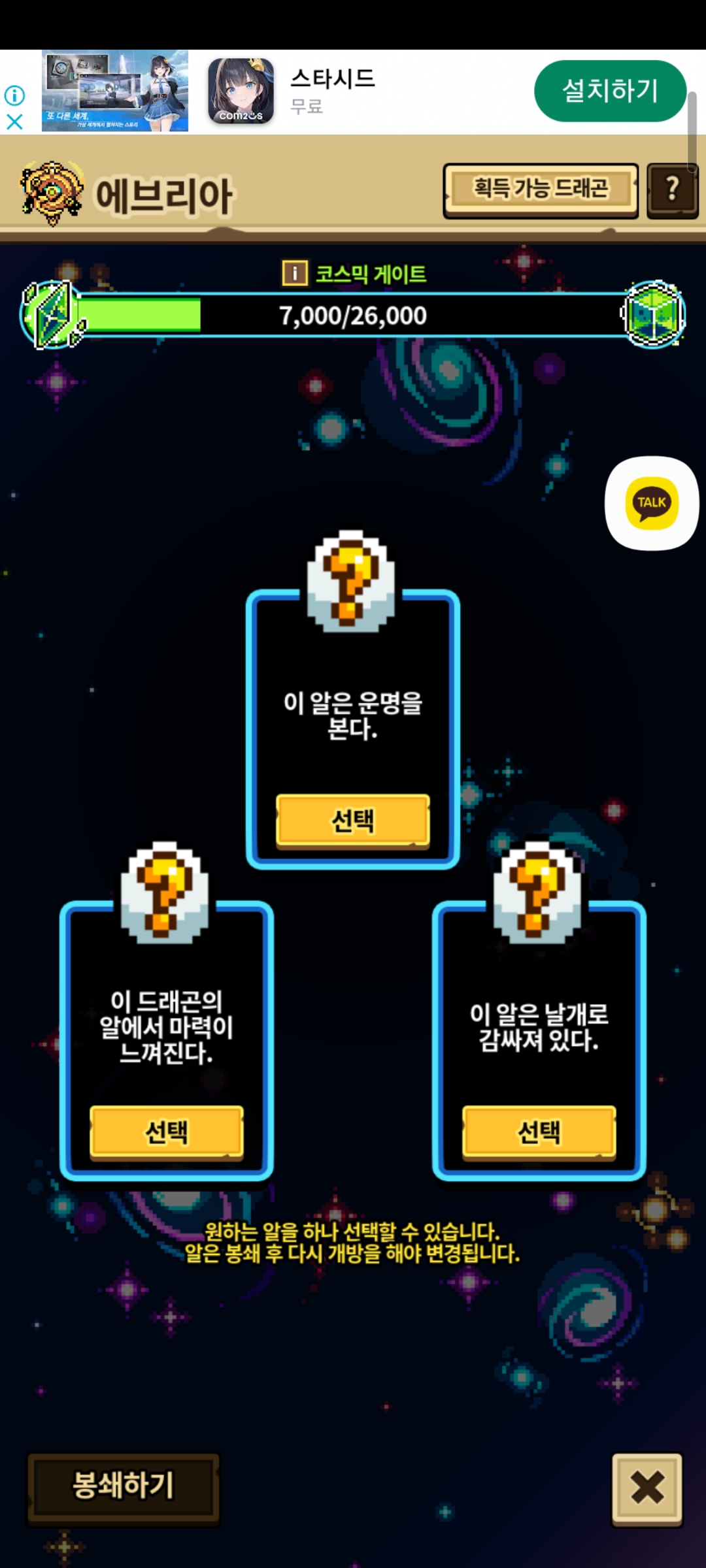Open the ad info icon
Image resolution: width=706 pixels, height=1568 pixels.
(x=14, y=95)
